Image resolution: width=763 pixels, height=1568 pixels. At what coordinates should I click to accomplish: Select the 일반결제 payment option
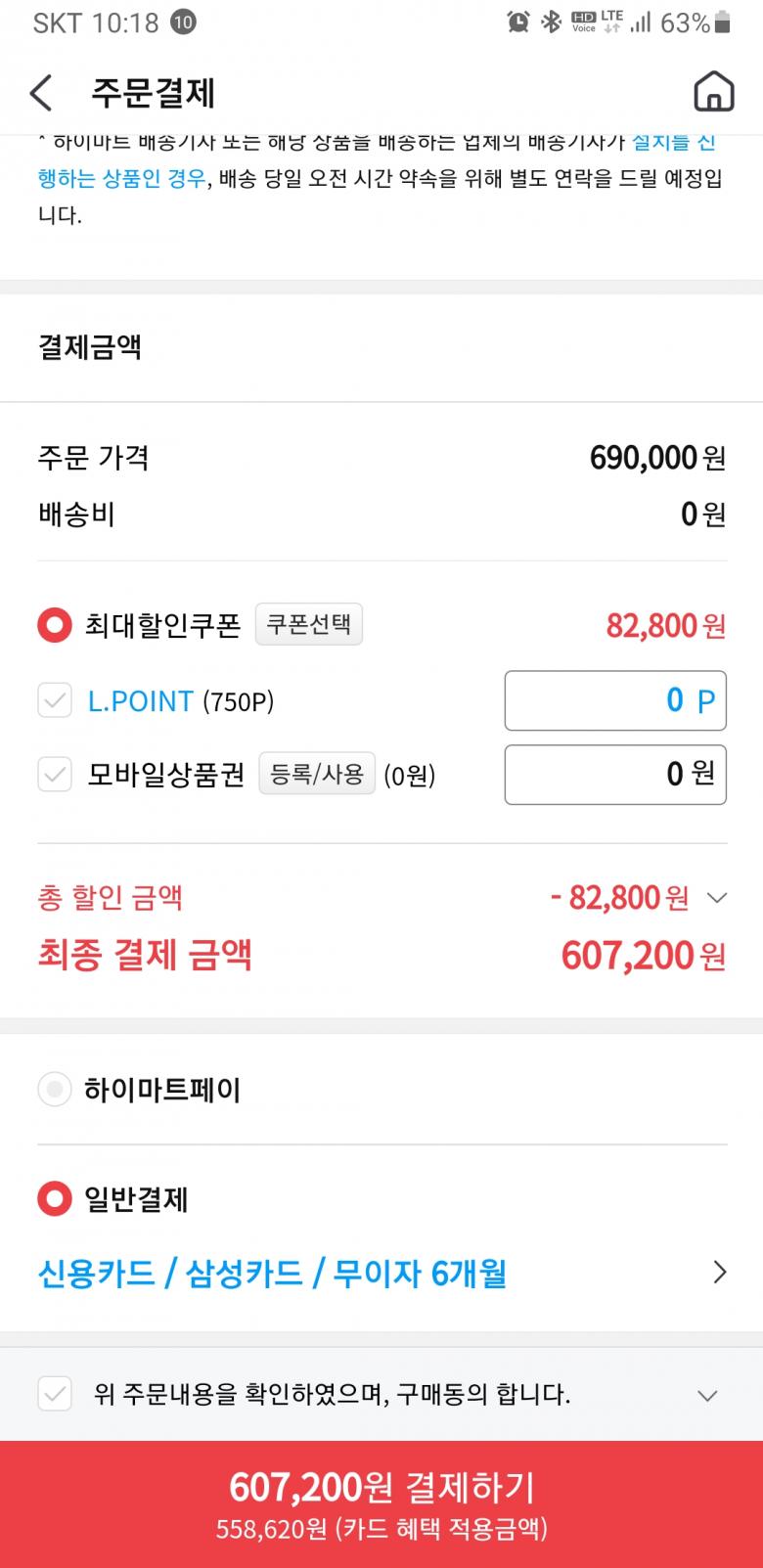click(55, 1199)
